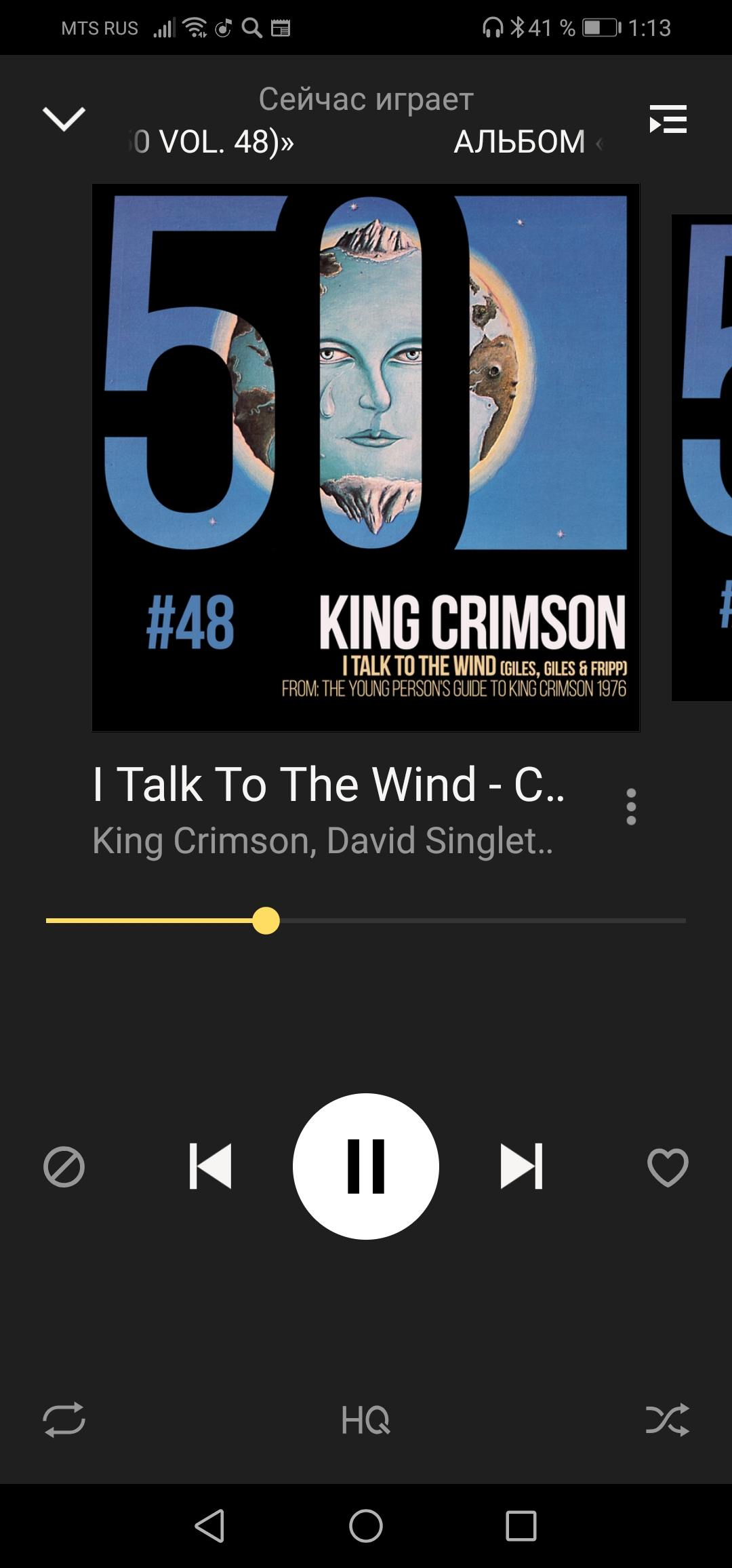The width and height of the screenshot is (732, 1568).
Task: Open the playback queue list
Action: 668,119
